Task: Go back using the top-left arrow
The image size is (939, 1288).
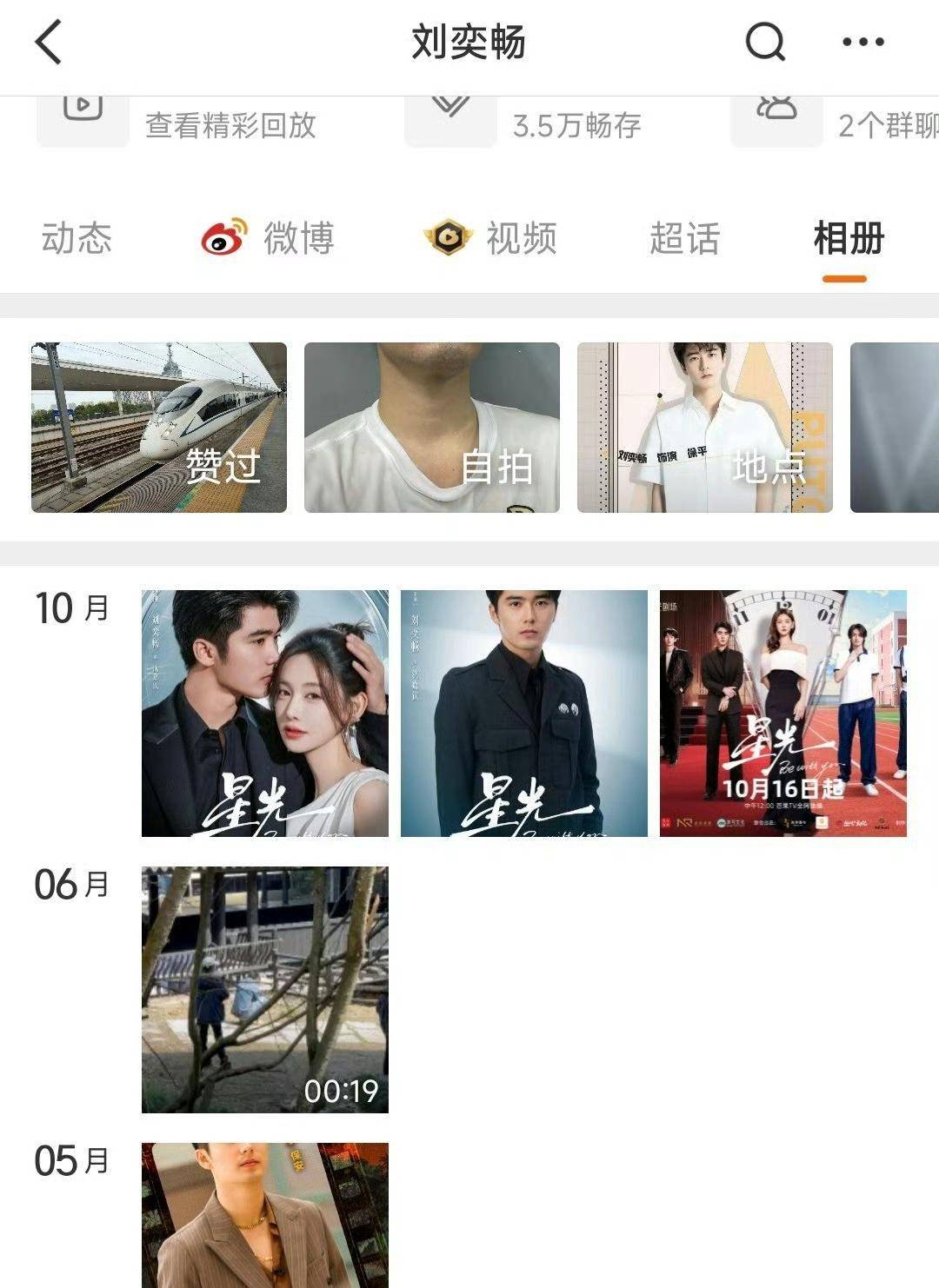Action: pos(50,43)
